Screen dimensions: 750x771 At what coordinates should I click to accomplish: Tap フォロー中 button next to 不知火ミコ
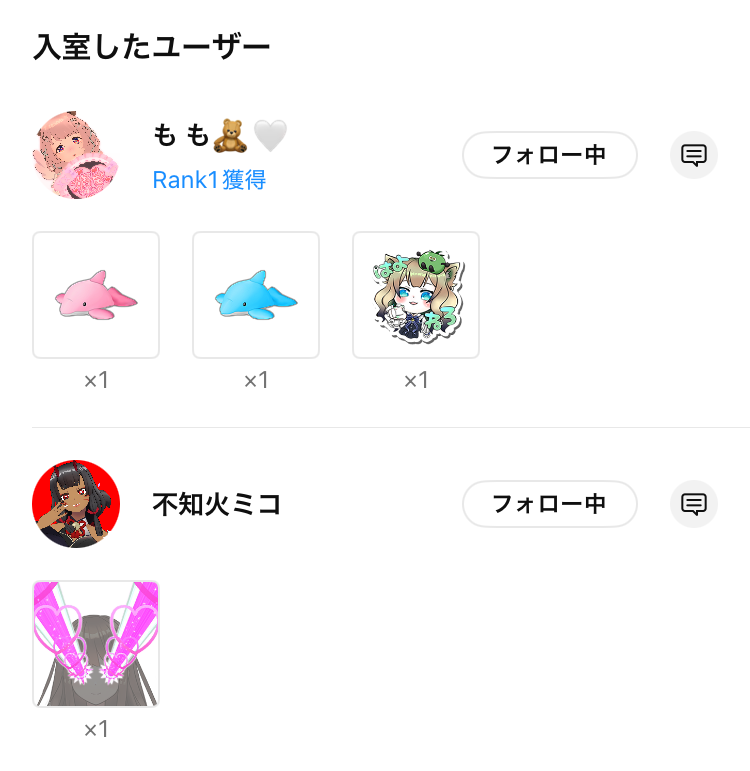tap(549, 504)
